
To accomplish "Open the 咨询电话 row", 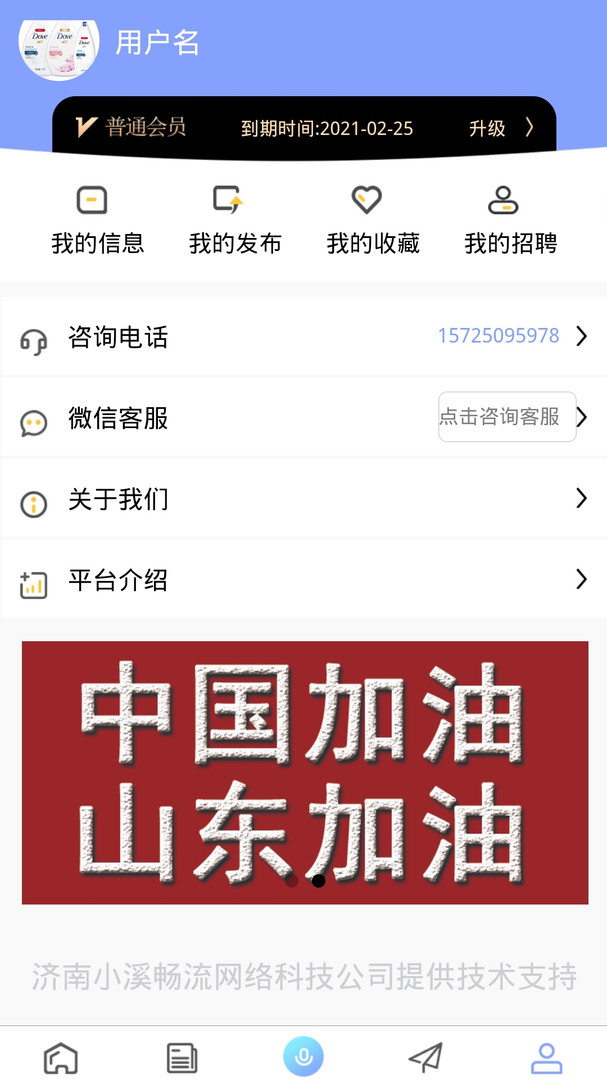I will pyautogui.click(x=303, y=337).
